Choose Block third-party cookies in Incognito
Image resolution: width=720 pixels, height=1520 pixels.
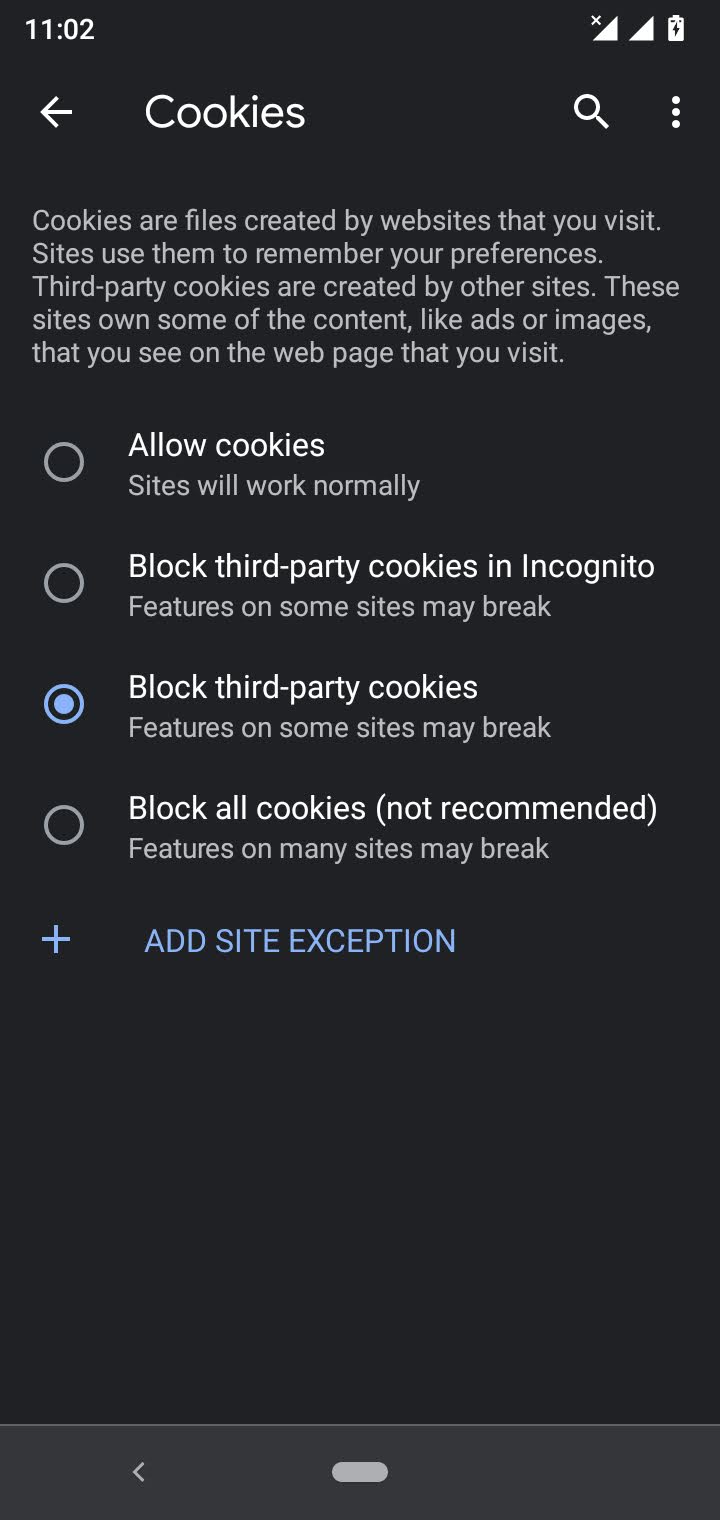coord(360,585)
